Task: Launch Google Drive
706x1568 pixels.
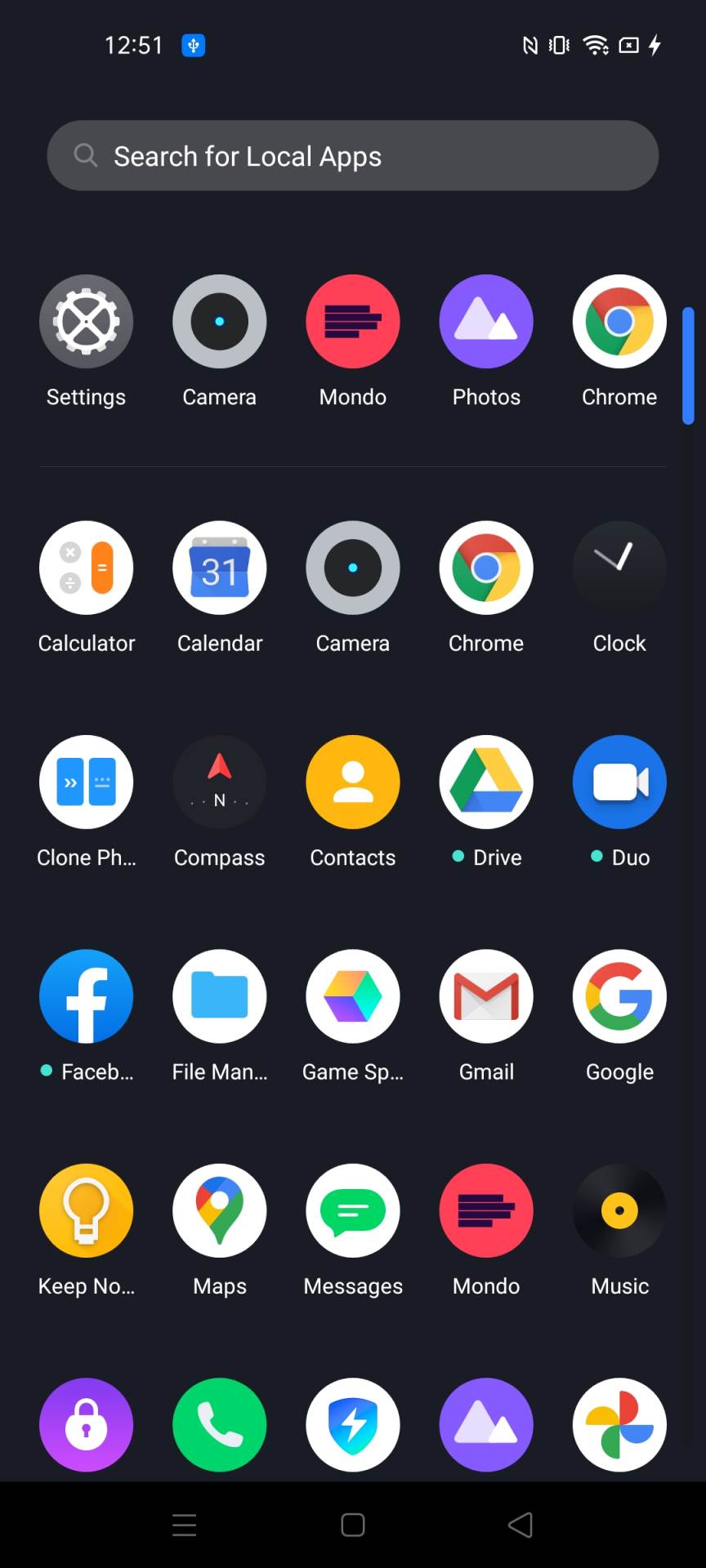Action: tap(486, 782)
